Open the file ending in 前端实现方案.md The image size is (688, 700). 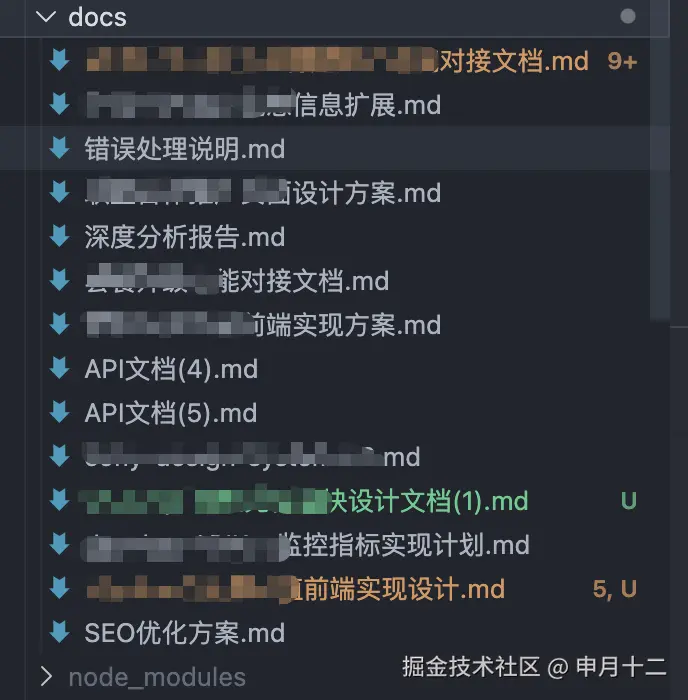pyautogui.click(x=340, y=326)
